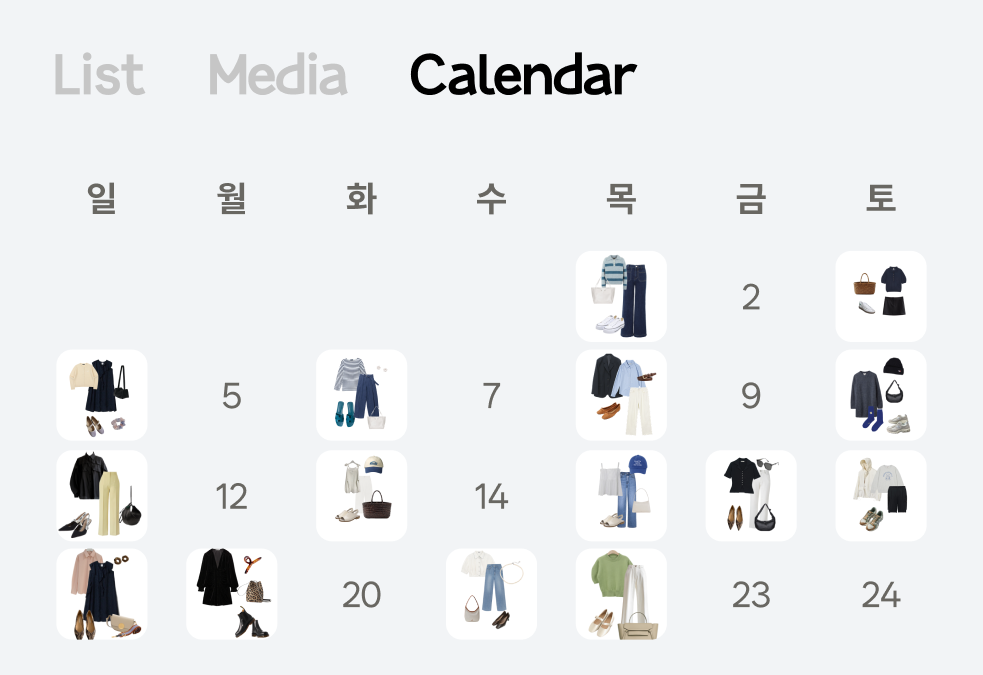Open the navy polo with basket bag outfit
The image size is (983, 675).
pos(881,296)
